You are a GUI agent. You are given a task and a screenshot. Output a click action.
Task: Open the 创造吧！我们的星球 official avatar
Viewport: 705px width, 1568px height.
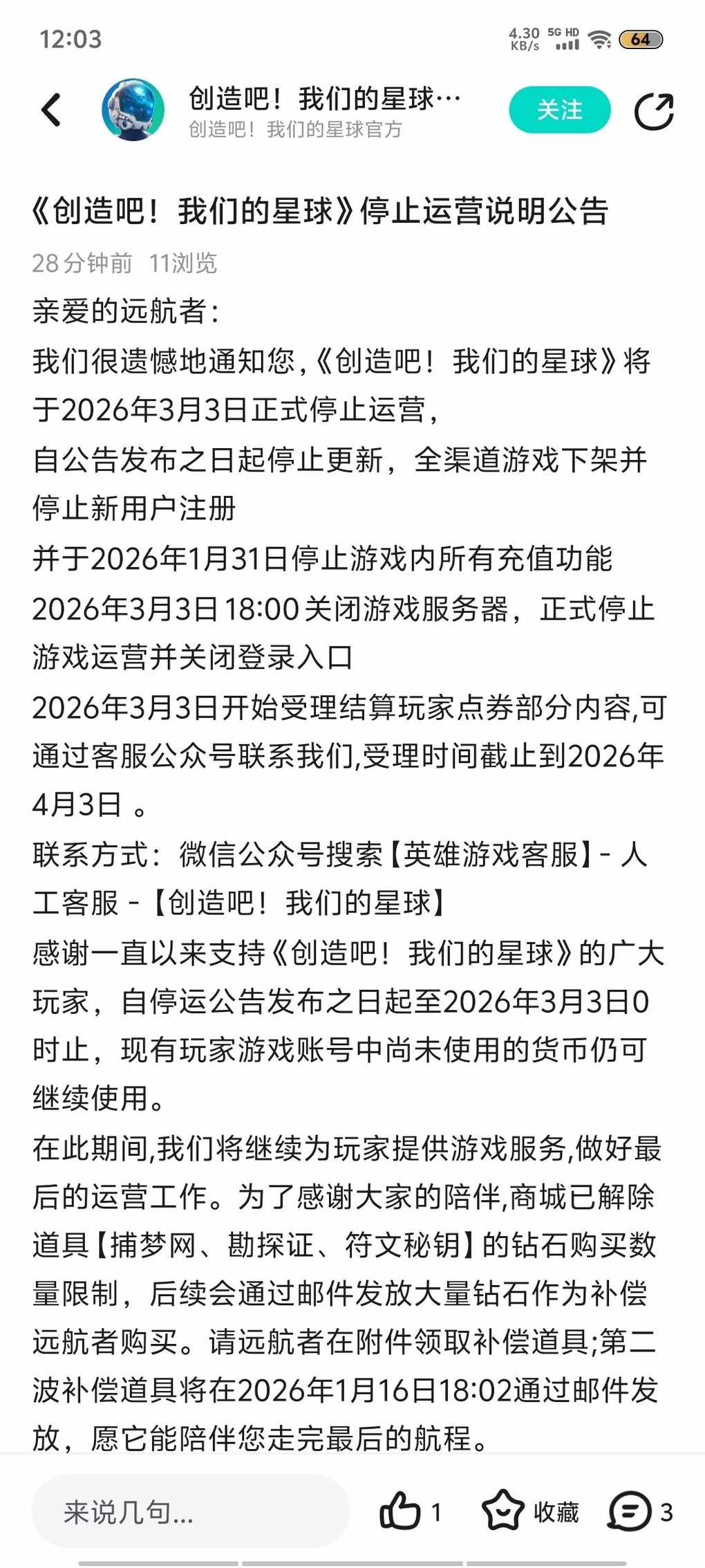pos(133,110)
